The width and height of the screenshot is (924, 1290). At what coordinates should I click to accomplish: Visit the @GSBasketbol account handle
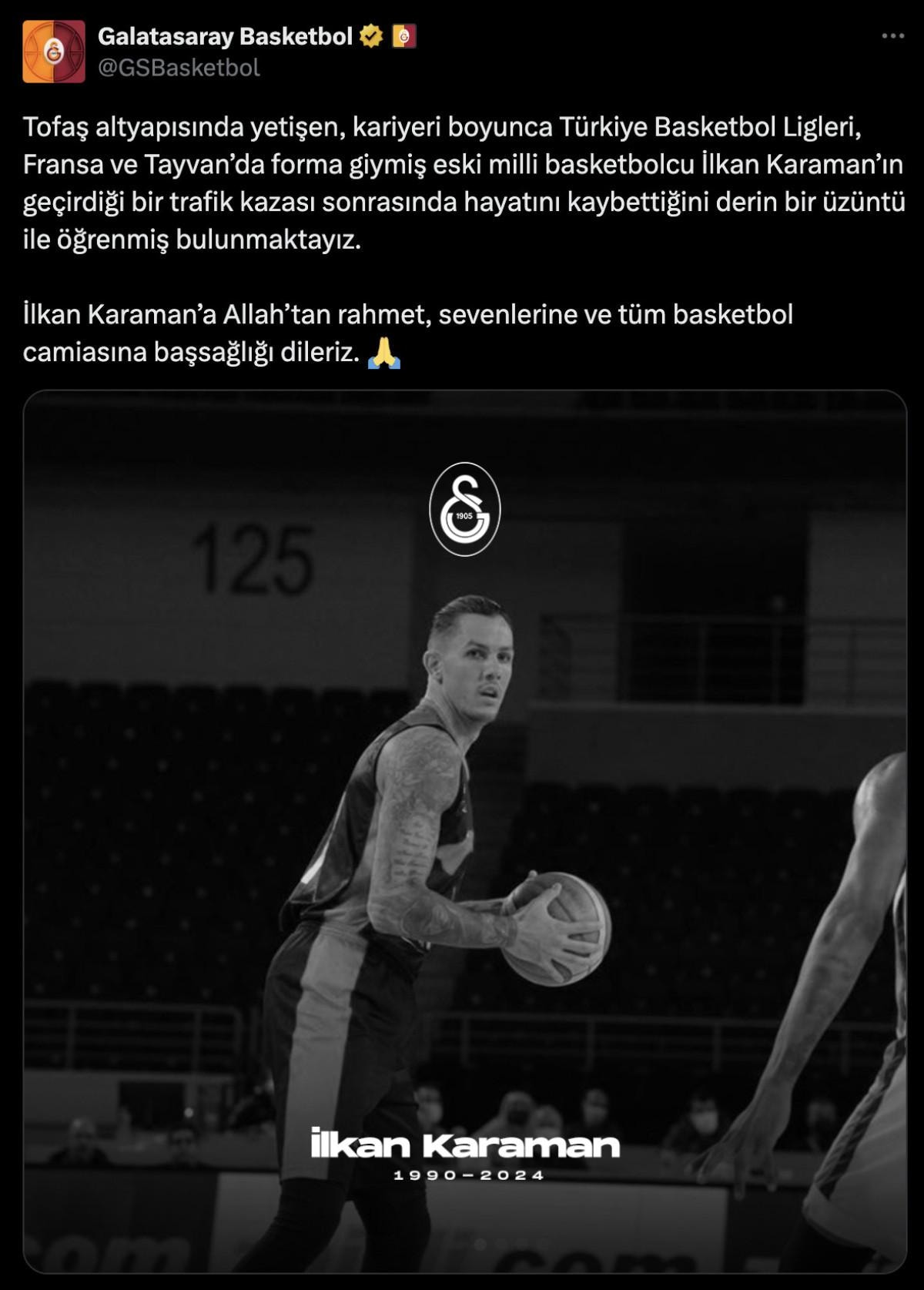point(179,68)
